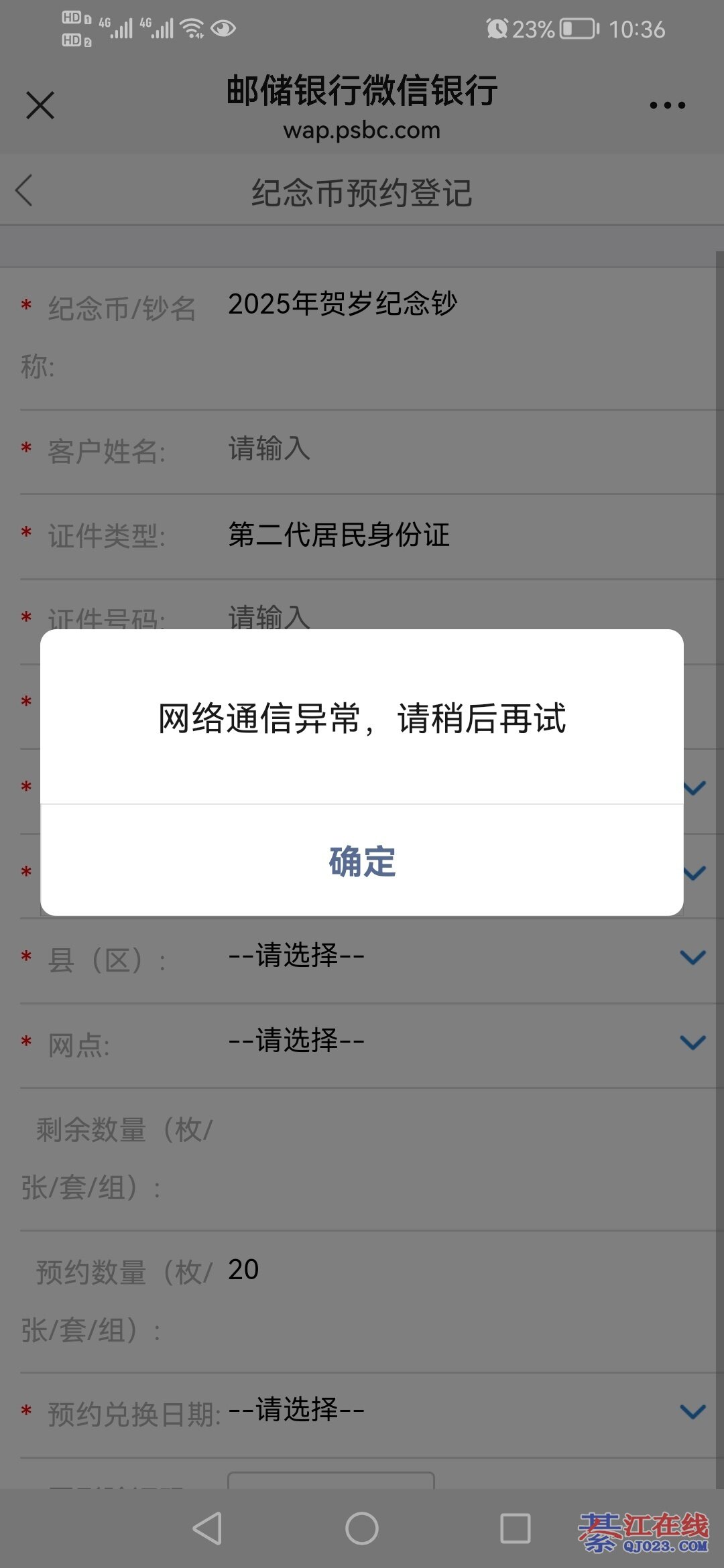Close the WeChat bank webpage
This screenshot has width=724, height=1568.
click(40, 105)
